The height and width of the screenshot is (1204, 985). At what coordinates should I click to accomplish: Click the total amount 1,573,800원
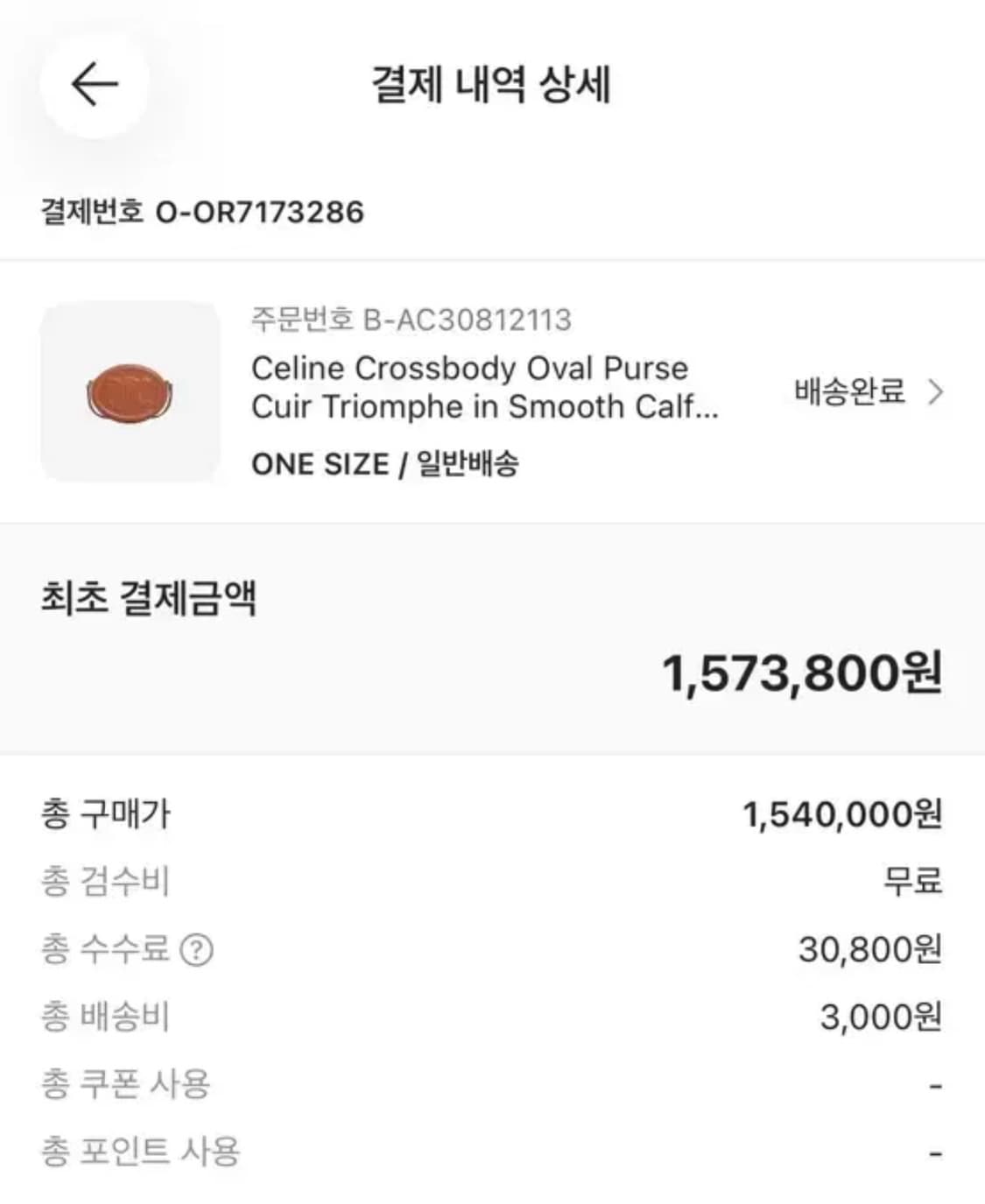tap(803, 673)
